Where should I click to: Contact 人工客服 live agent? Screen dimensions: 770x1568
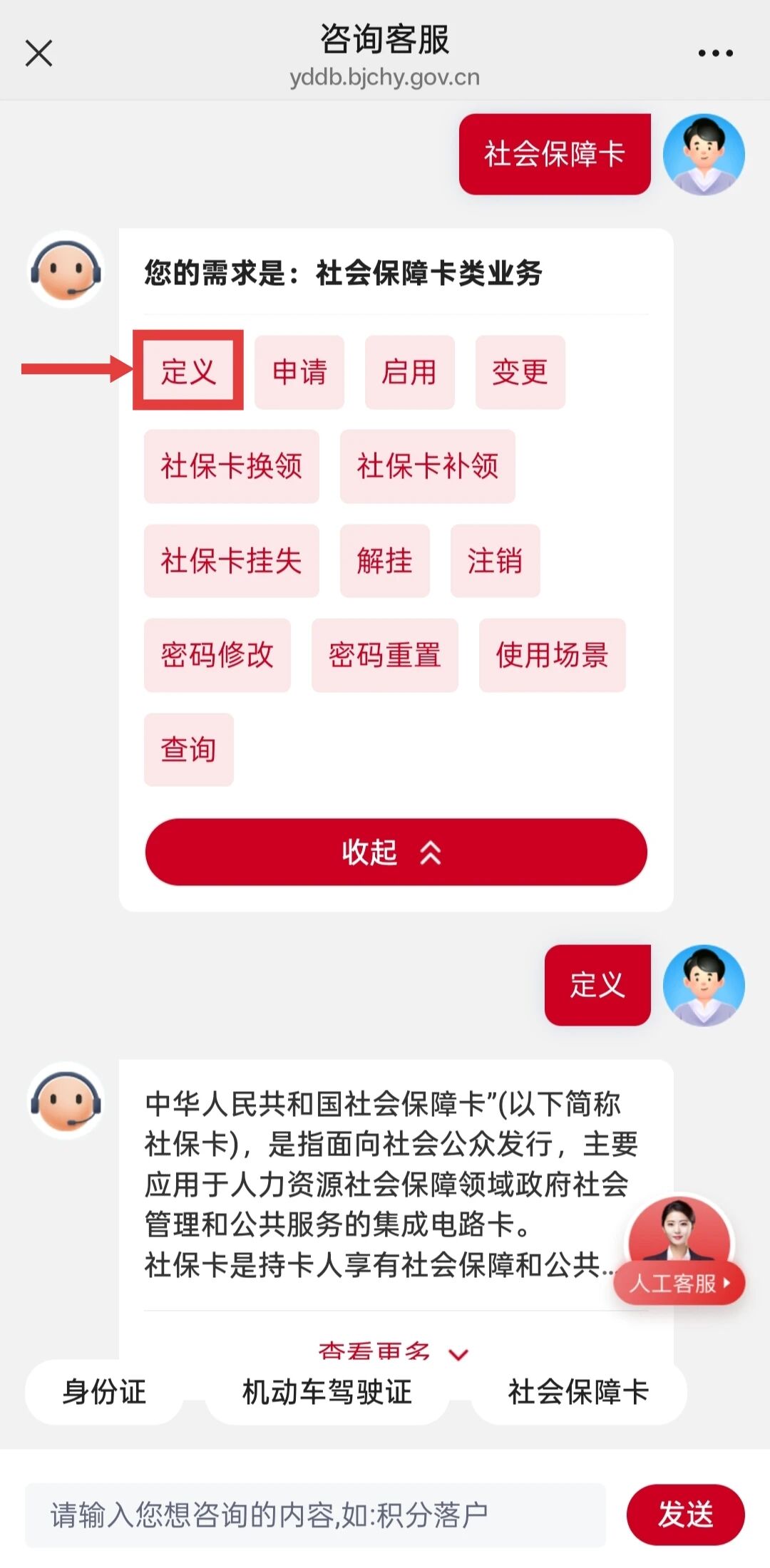click(x=679, y=1282)
